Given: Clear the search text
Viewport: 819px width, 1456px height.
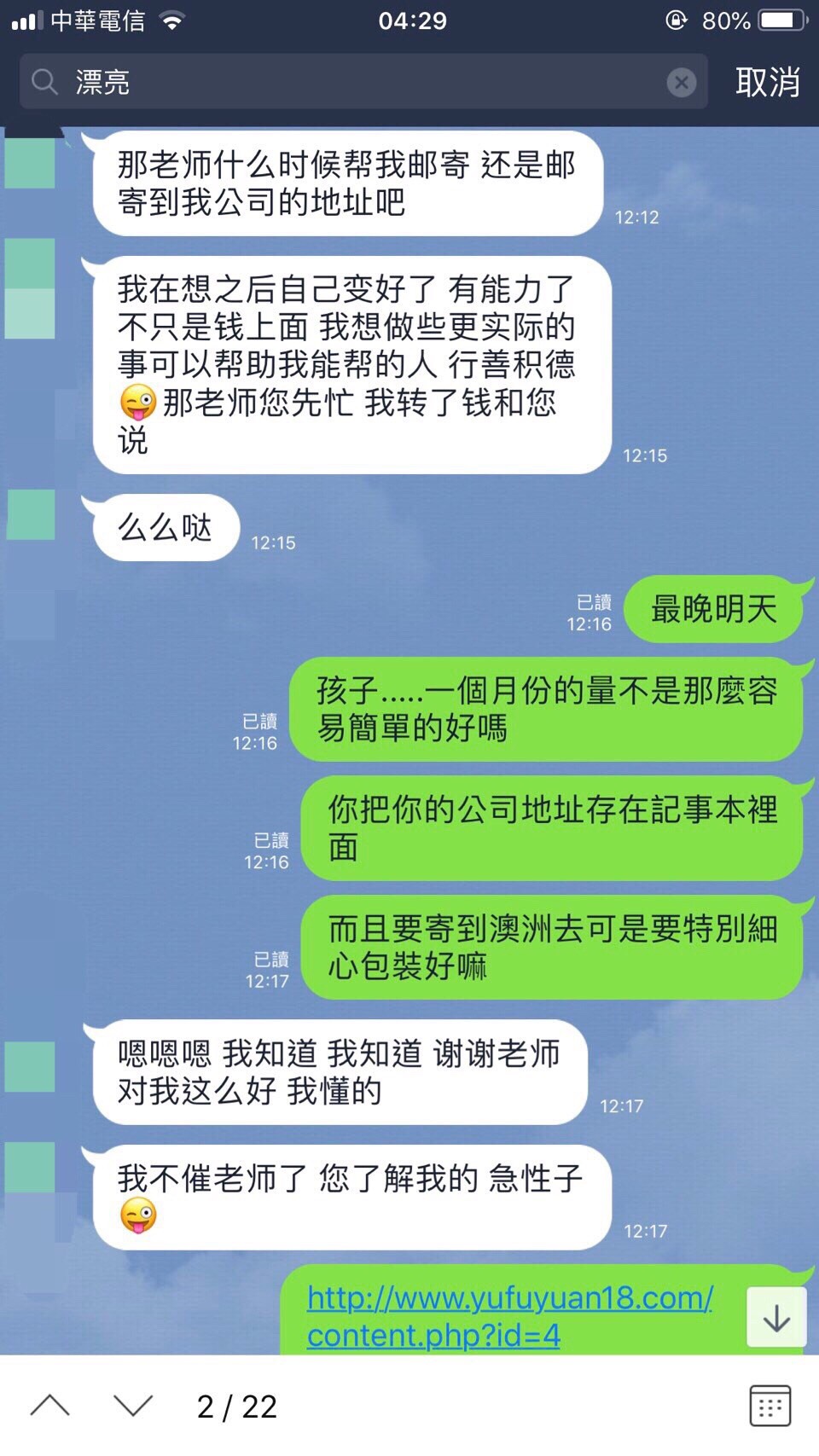Looking at the screenshot, I should [x=681, y=83].
